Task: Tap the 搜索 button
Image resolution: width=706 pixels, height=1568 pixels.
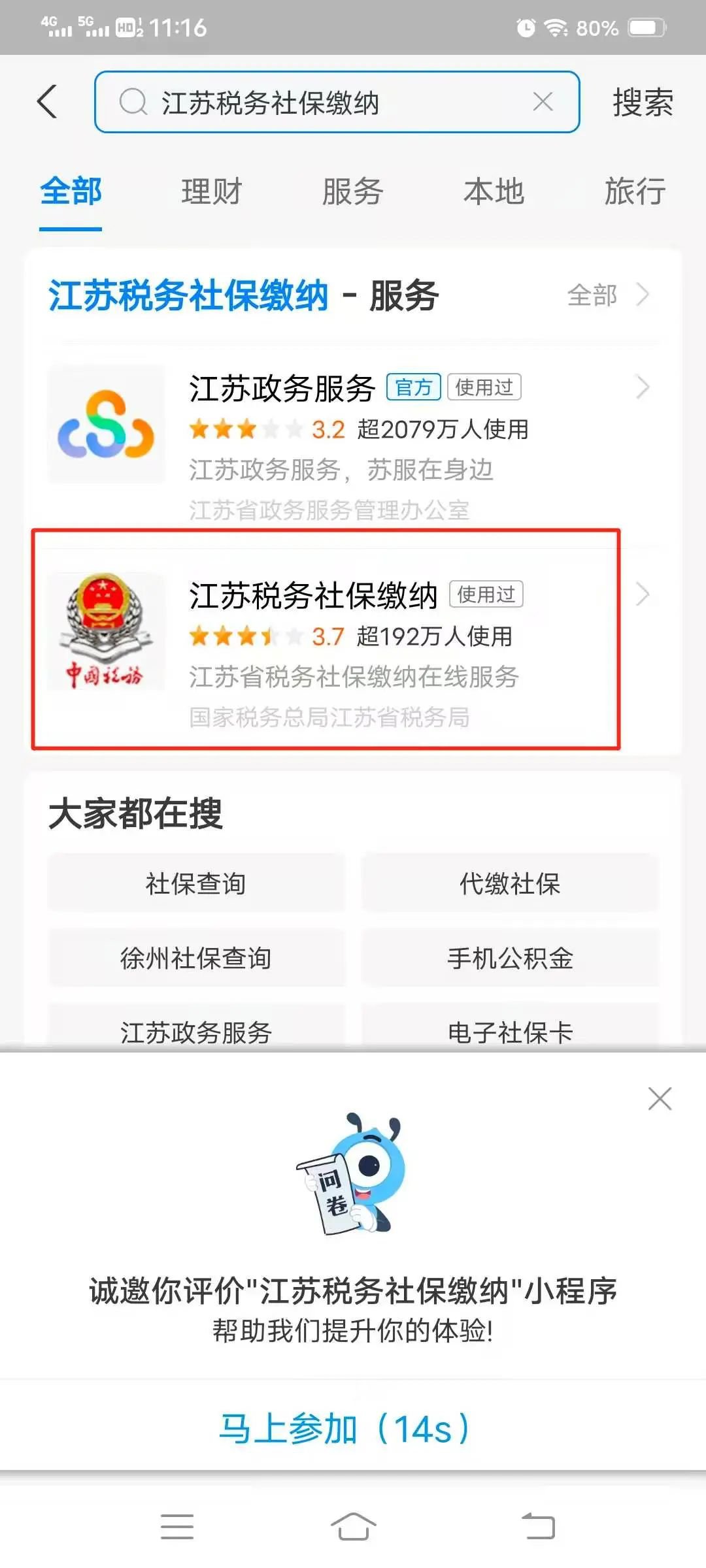Action: click(x=643, y=103)
